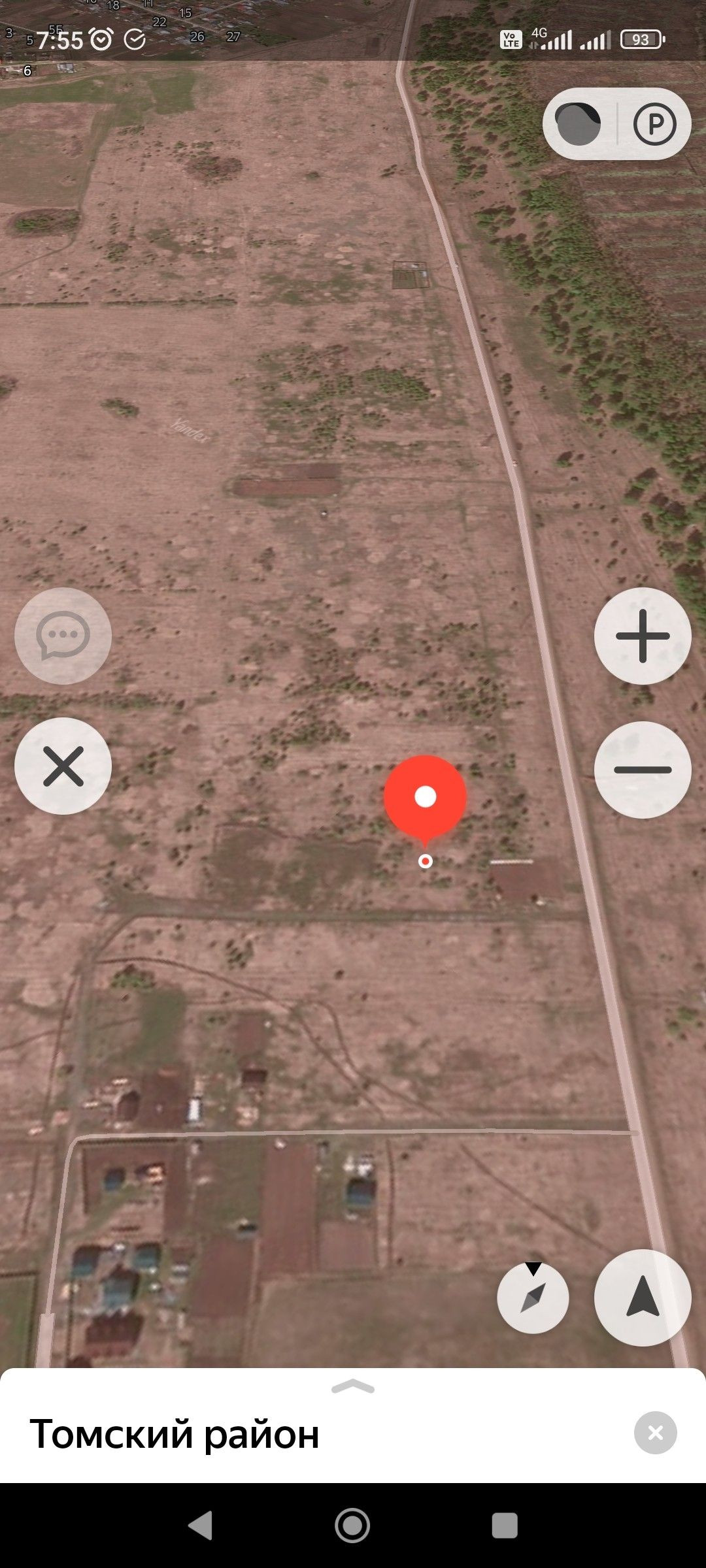
Task: Cancel with the round X button
Action: (63, 766)
